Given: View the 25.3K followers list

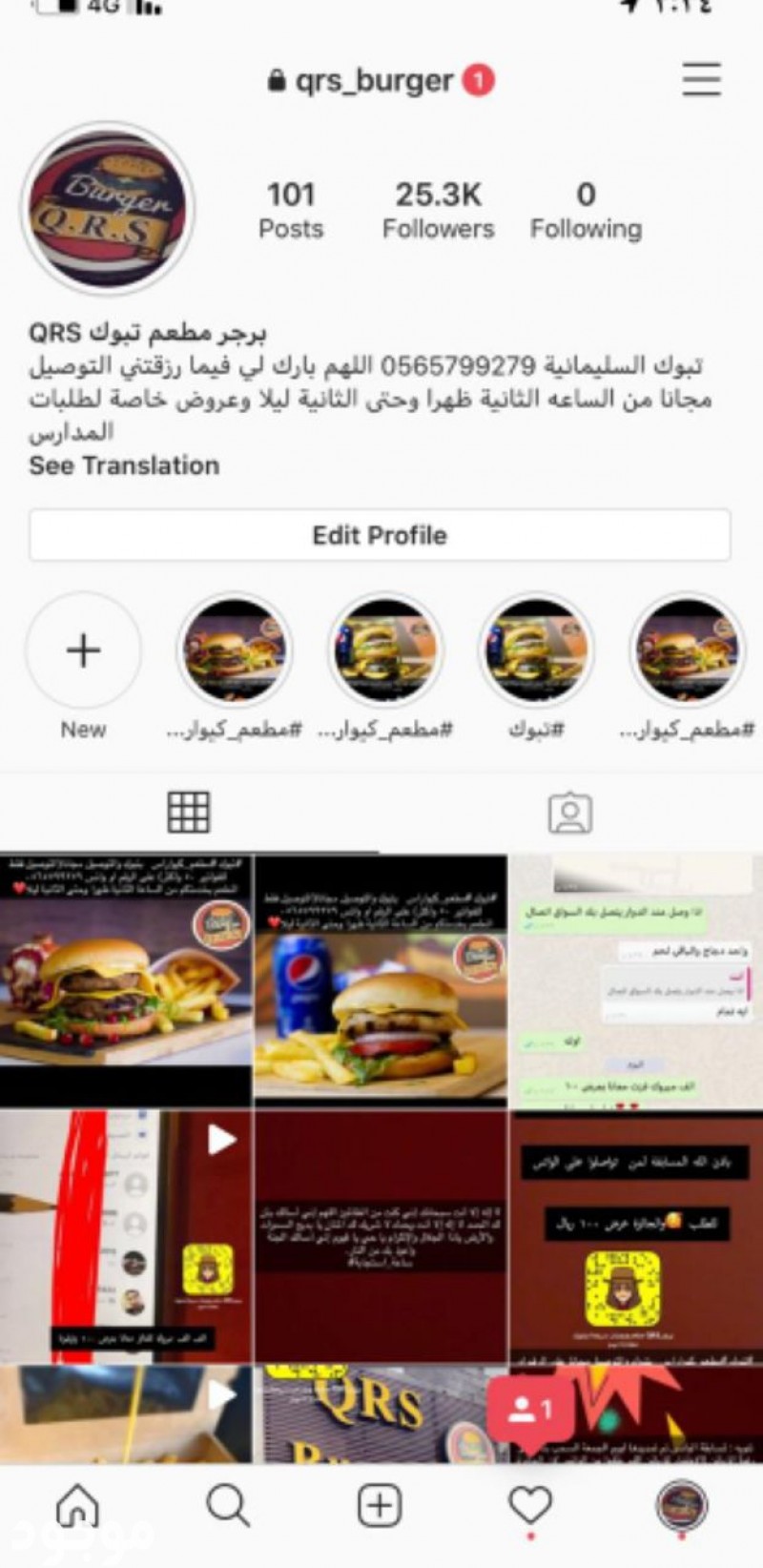Looking at the screenshot, I should tap(438, 210).
